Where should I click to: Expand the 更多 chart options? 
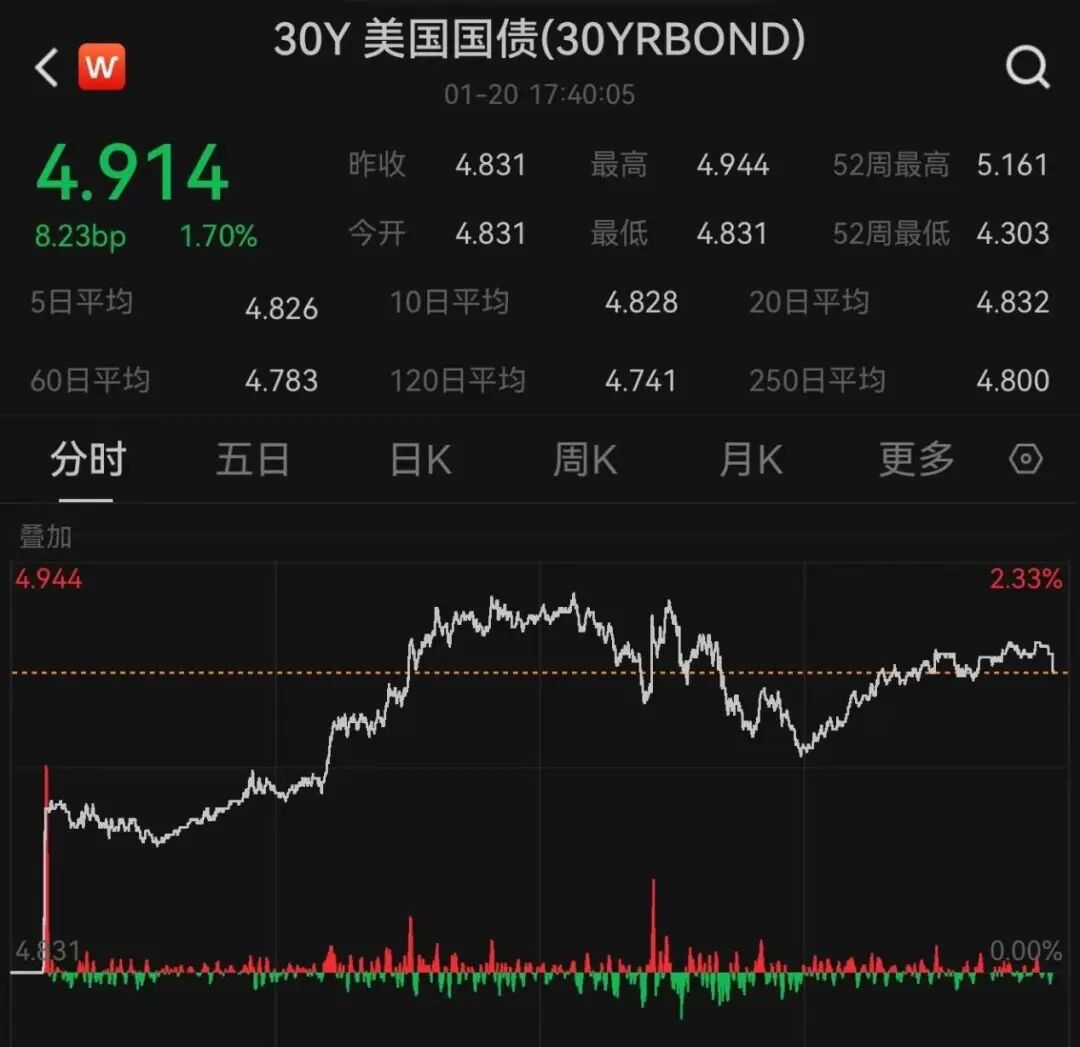click(916, 460)
